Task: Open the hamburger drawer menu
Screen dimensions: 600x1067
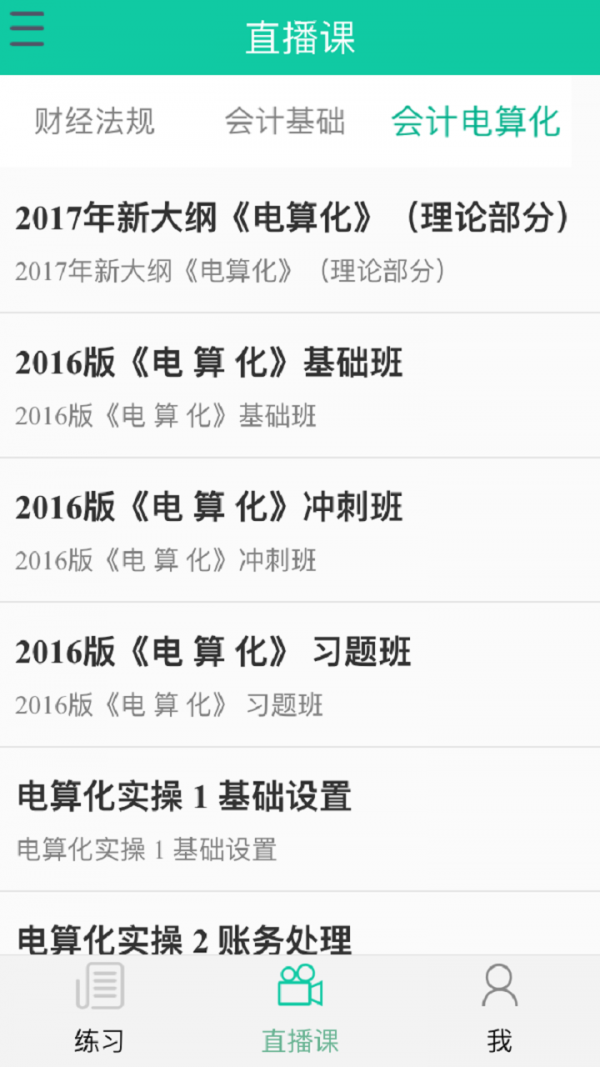Action: [27, 30]
